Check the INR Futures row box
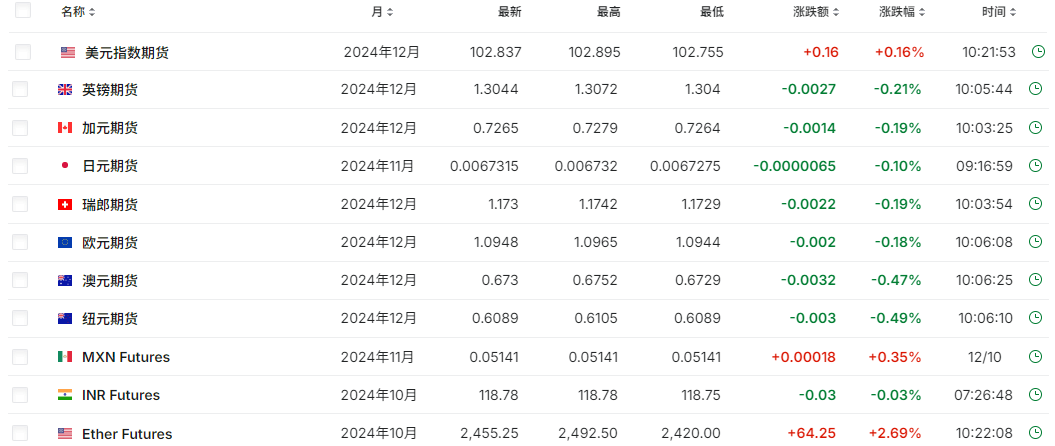This screenshot has height=446, width=1055. click(20, 395)
